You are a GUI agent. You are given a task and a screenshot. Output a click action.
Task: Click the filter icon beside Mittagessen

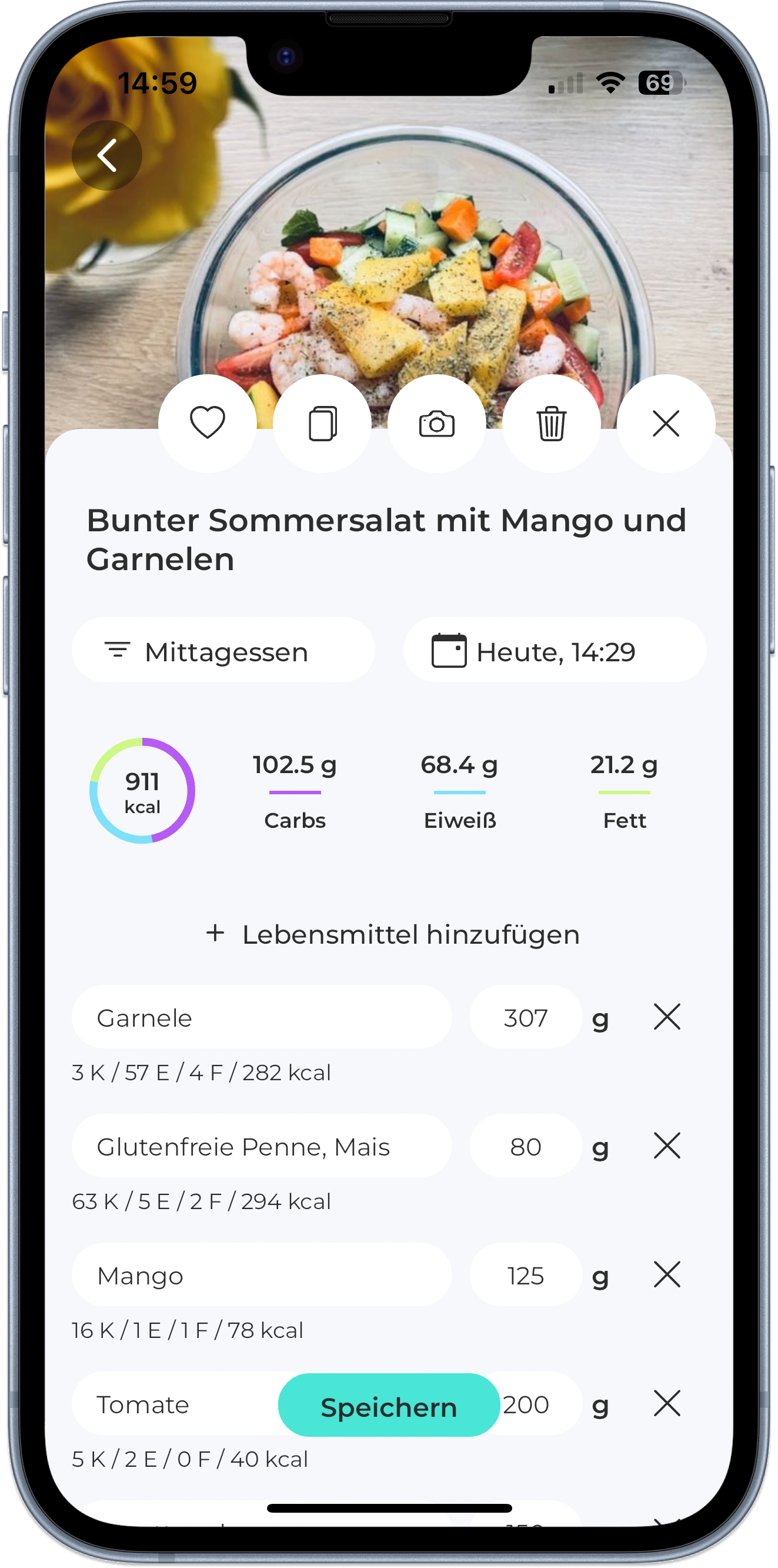pos(118,650)
